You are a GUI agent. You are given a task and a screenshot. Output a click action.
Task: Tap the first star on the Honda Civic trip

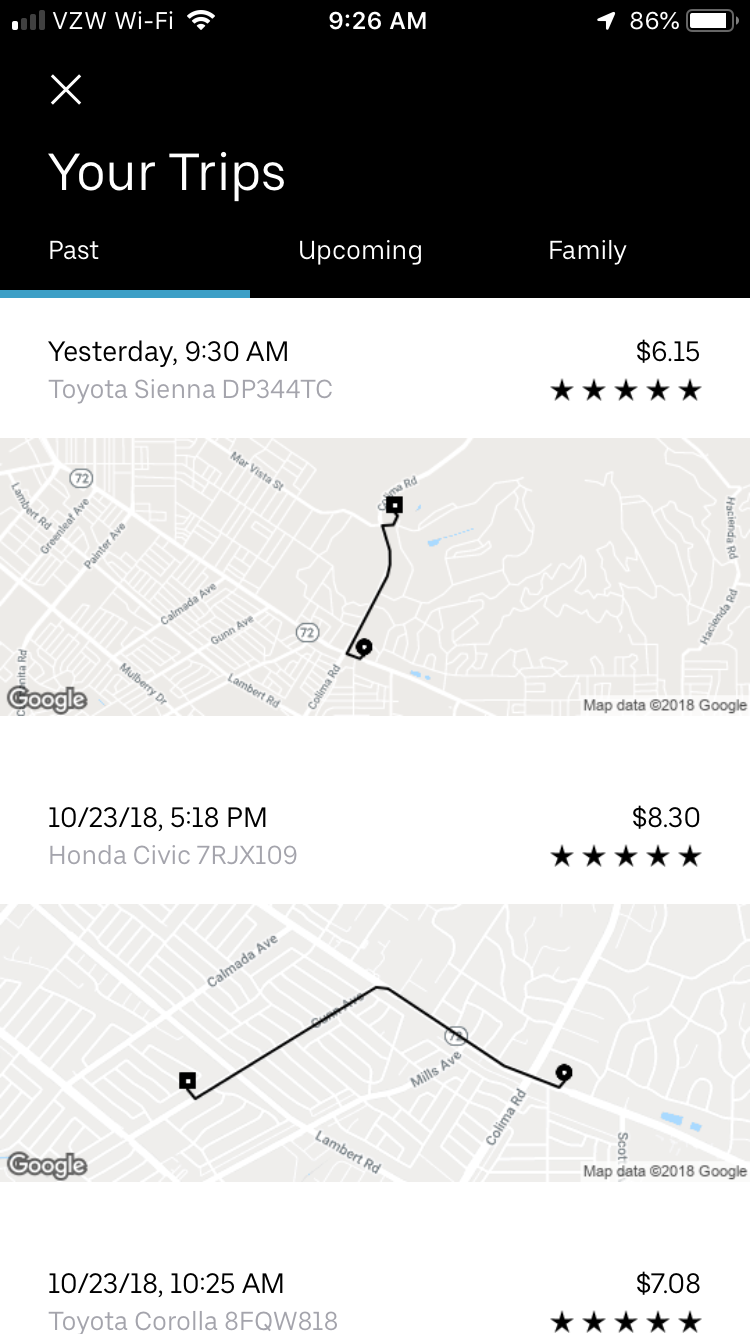pyautogui.click(x=560, y=856)
